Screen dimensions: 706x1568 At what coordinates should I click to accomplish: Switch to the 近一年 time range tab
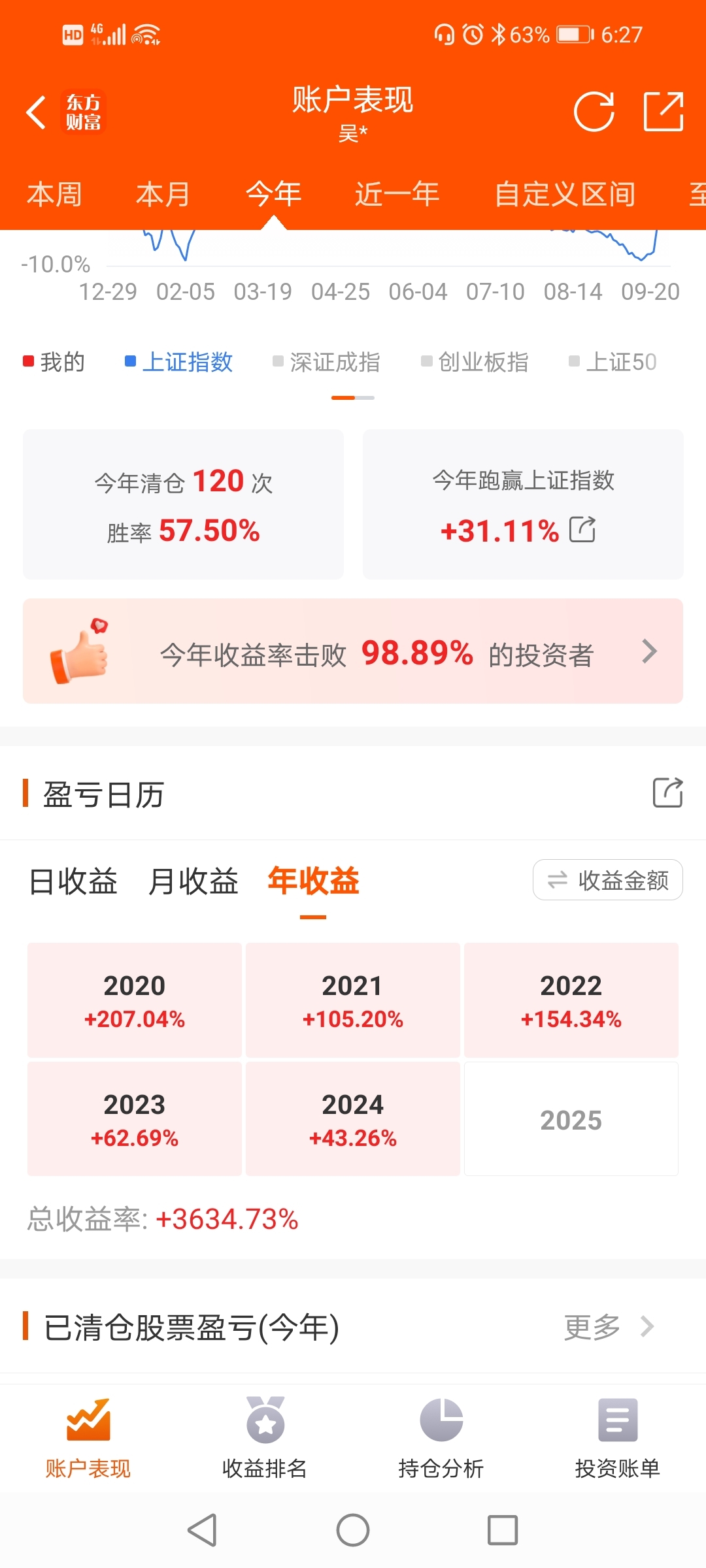tap(395, 194)
